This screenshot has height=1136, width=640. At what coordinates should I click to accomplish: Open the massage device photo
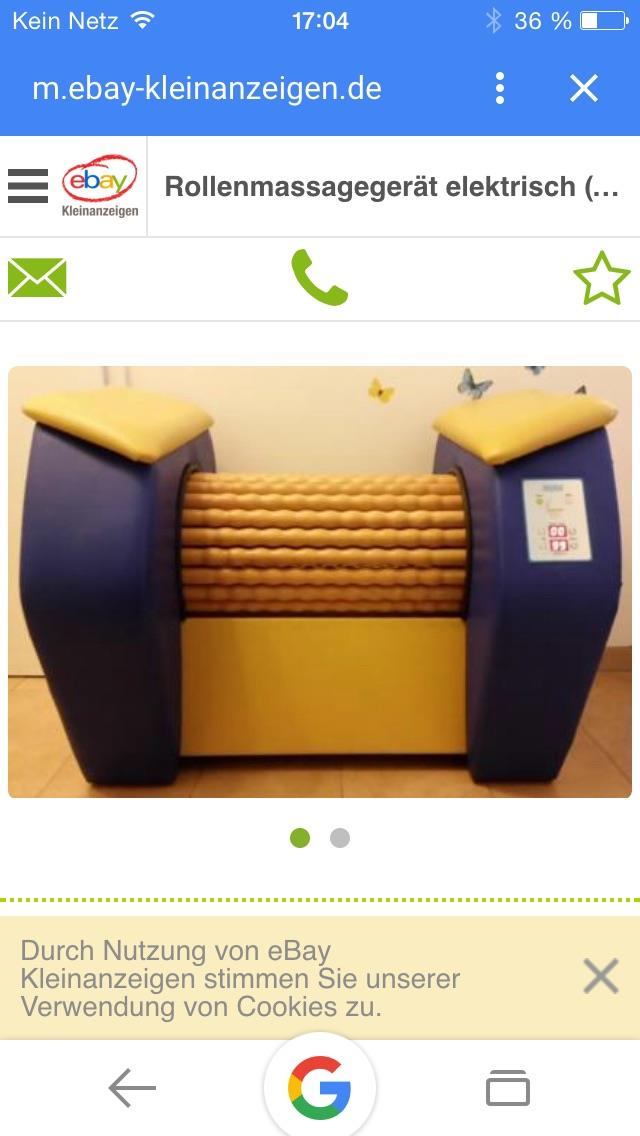320,582
